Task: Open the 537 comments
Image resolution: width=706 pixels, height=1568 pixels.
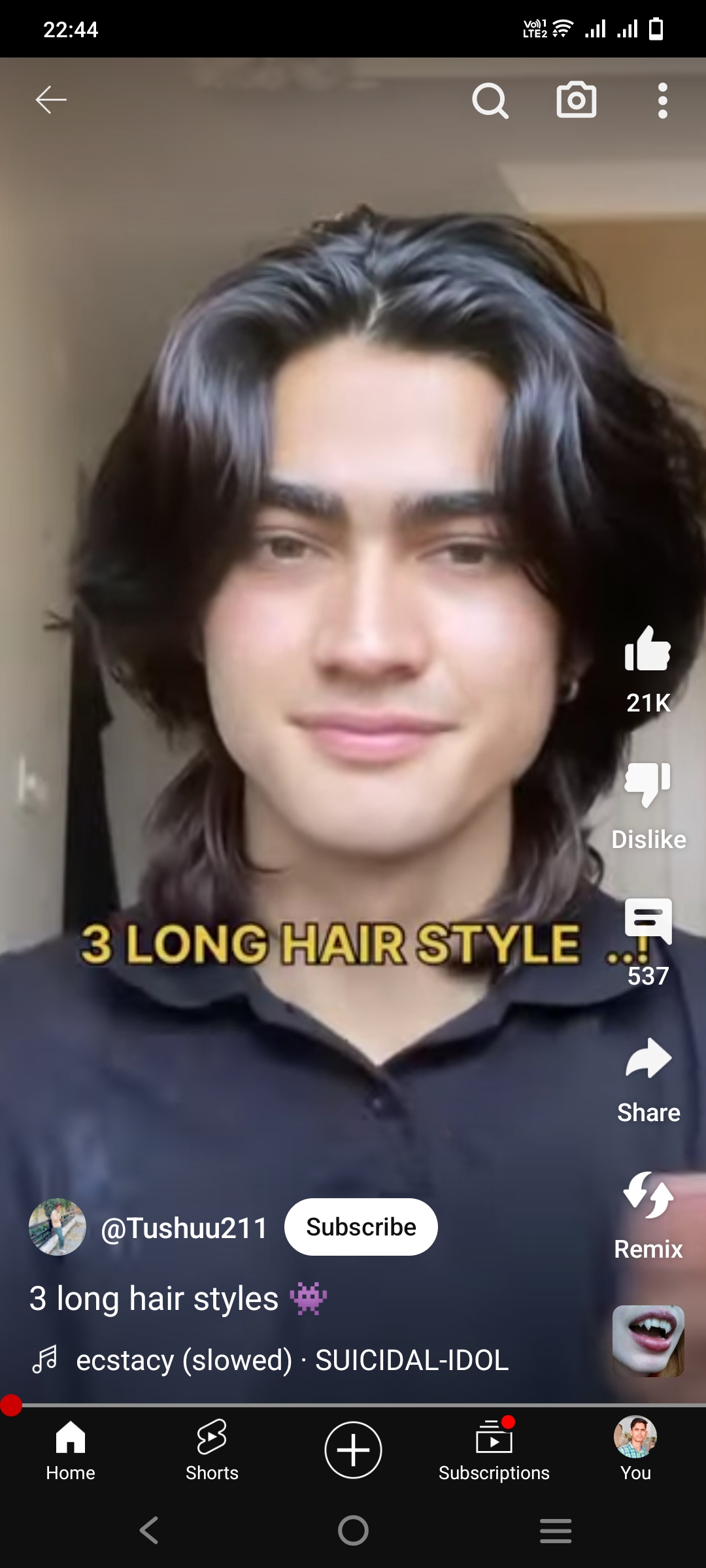Action: tap(648, 943)
